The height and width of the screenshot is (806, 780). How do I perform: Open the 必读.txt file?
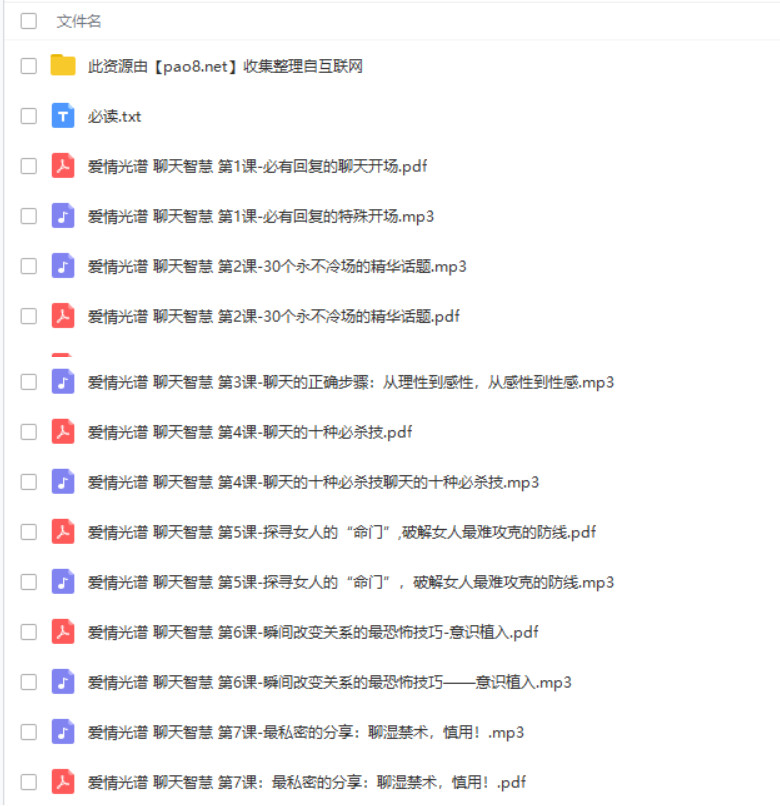pyautogui.click(x=114, y=117)
